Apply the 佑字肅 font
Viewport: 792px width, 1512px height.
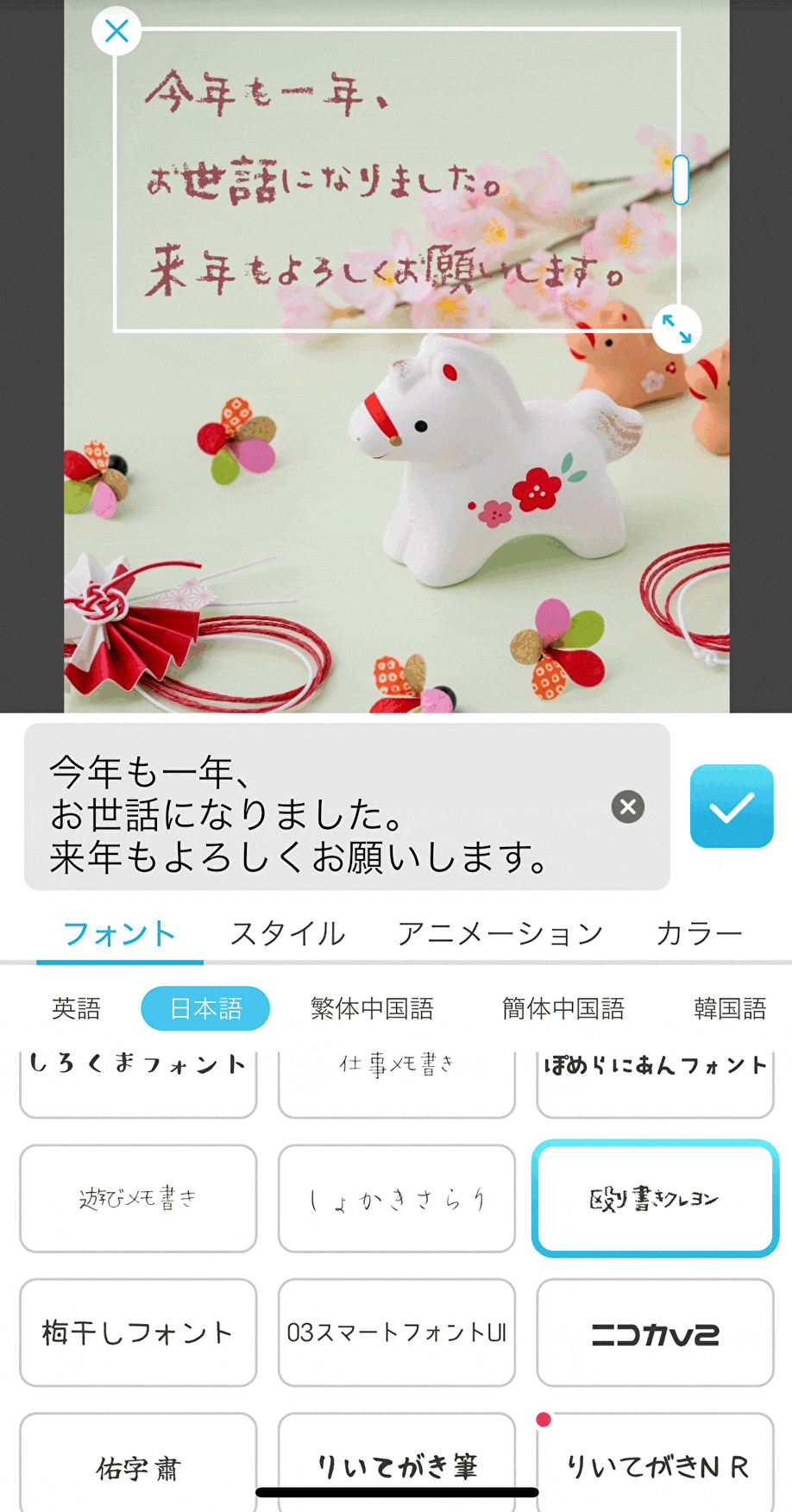[x=137, y=1464]
